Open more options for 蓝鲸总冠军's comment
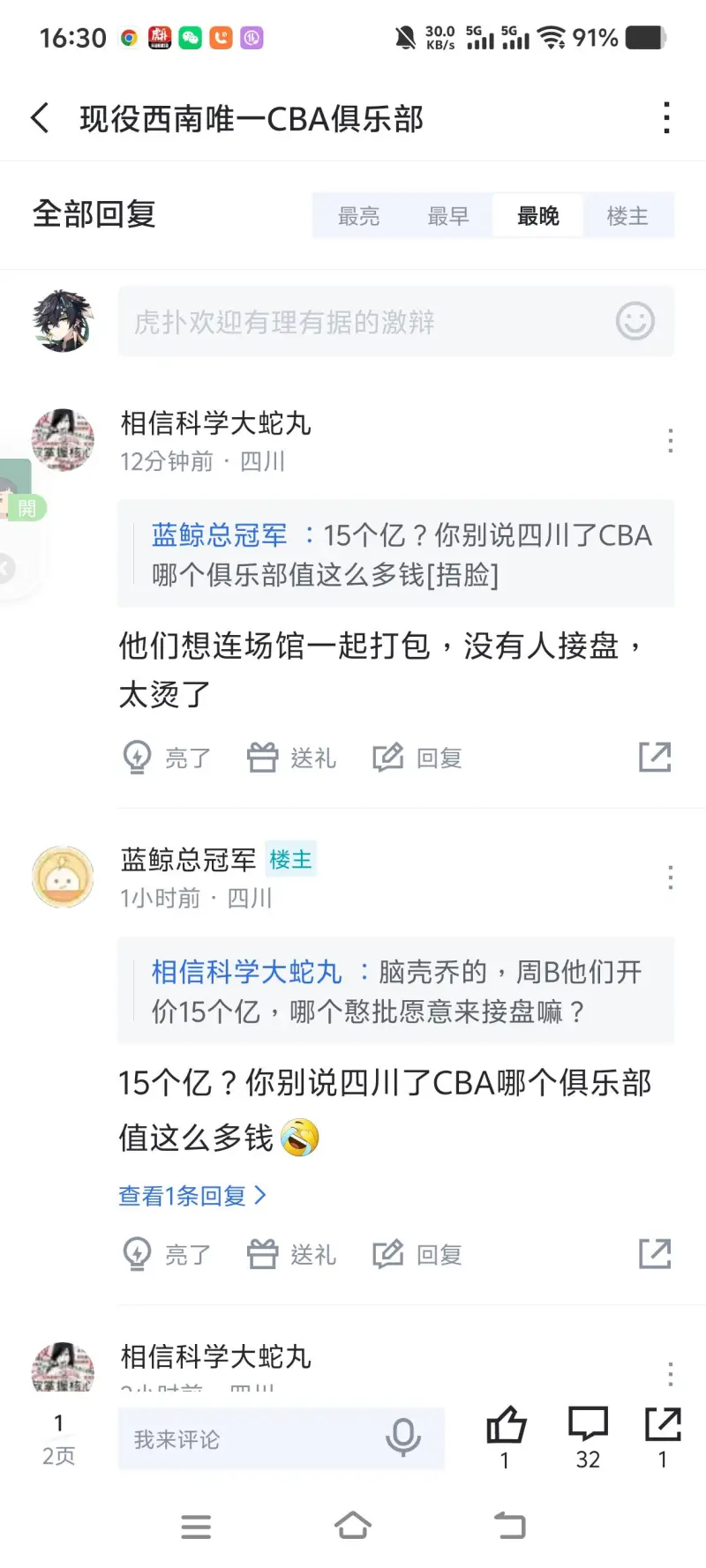The height and width of the screenshot is (1568, 706). (x=671, y=877)
